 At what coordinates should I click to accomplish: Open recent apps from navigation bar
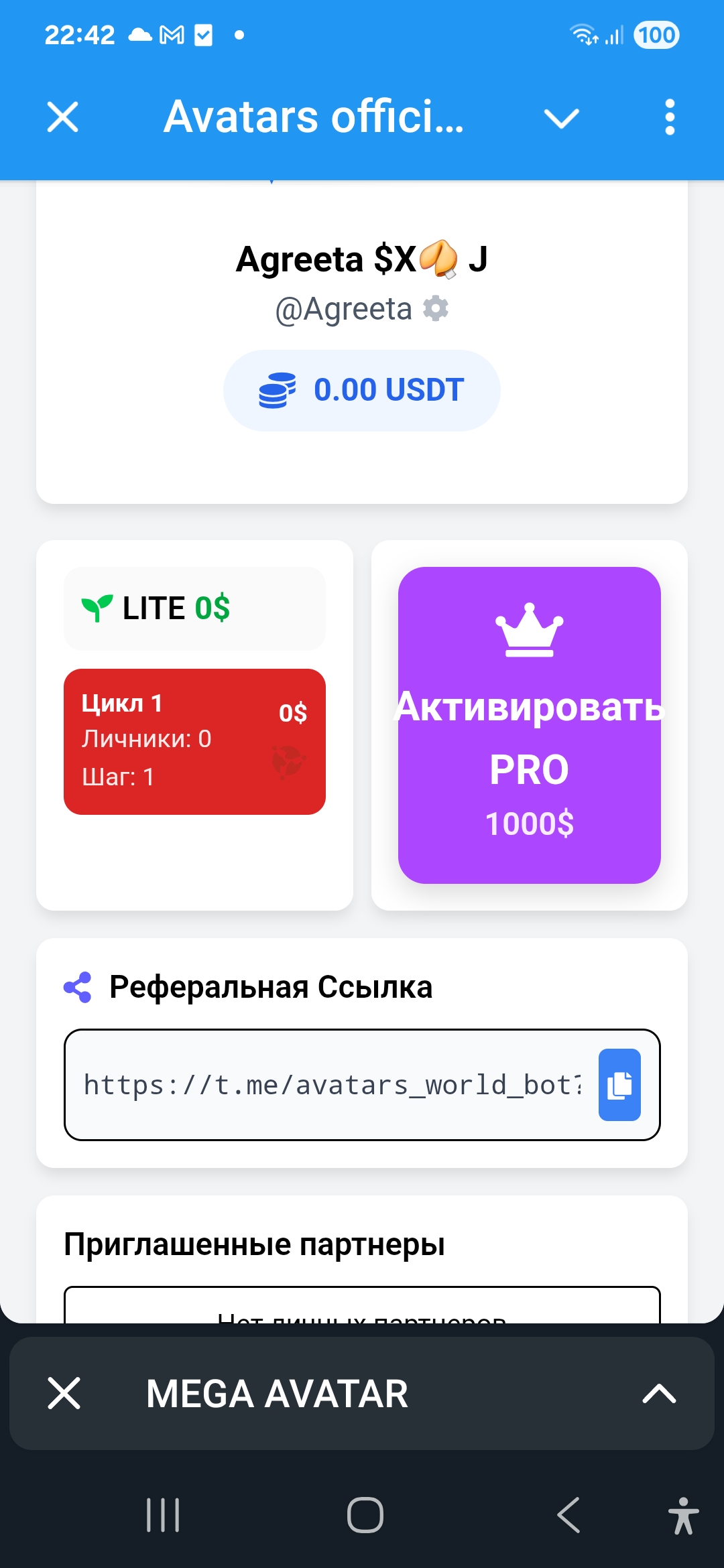pos(163,1514)
